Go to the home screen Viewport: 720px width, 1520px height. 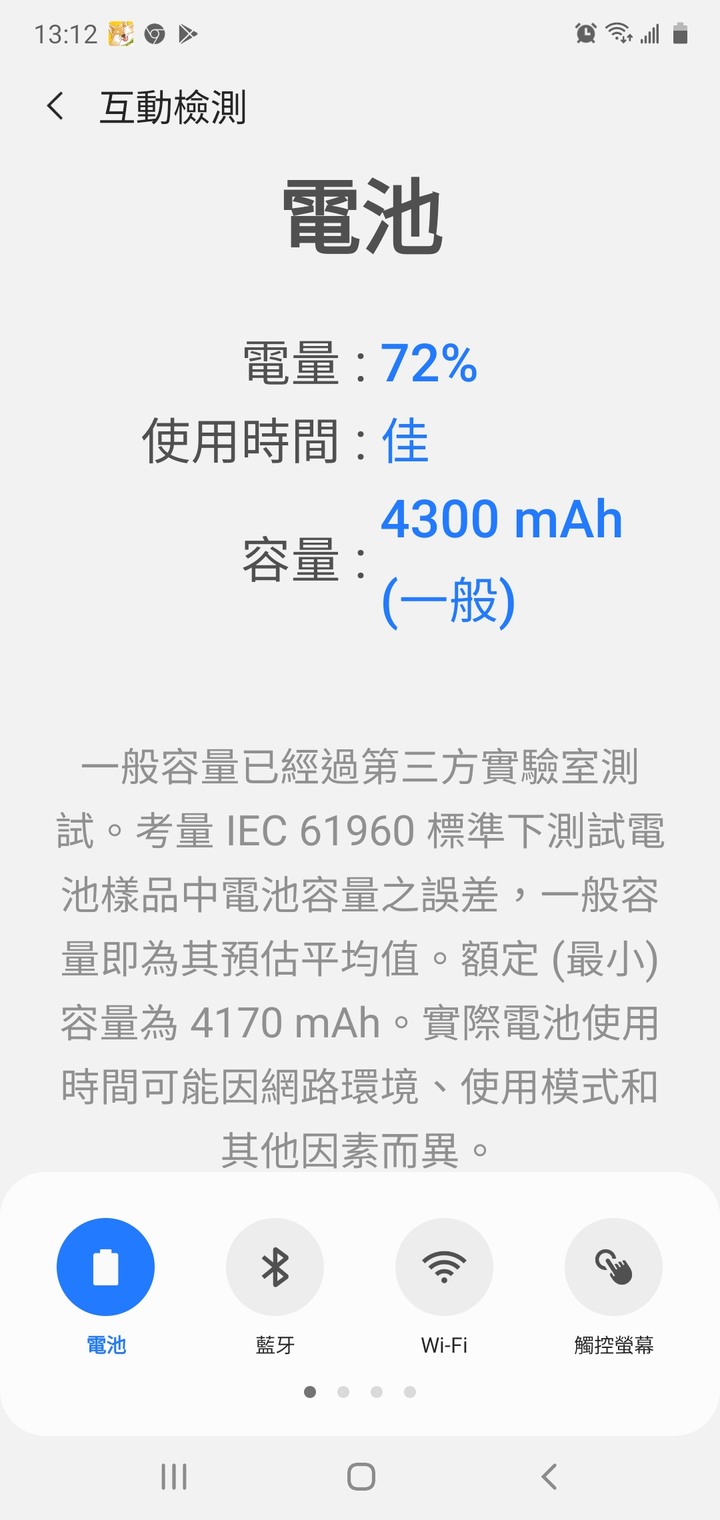tap(361, 1476)
